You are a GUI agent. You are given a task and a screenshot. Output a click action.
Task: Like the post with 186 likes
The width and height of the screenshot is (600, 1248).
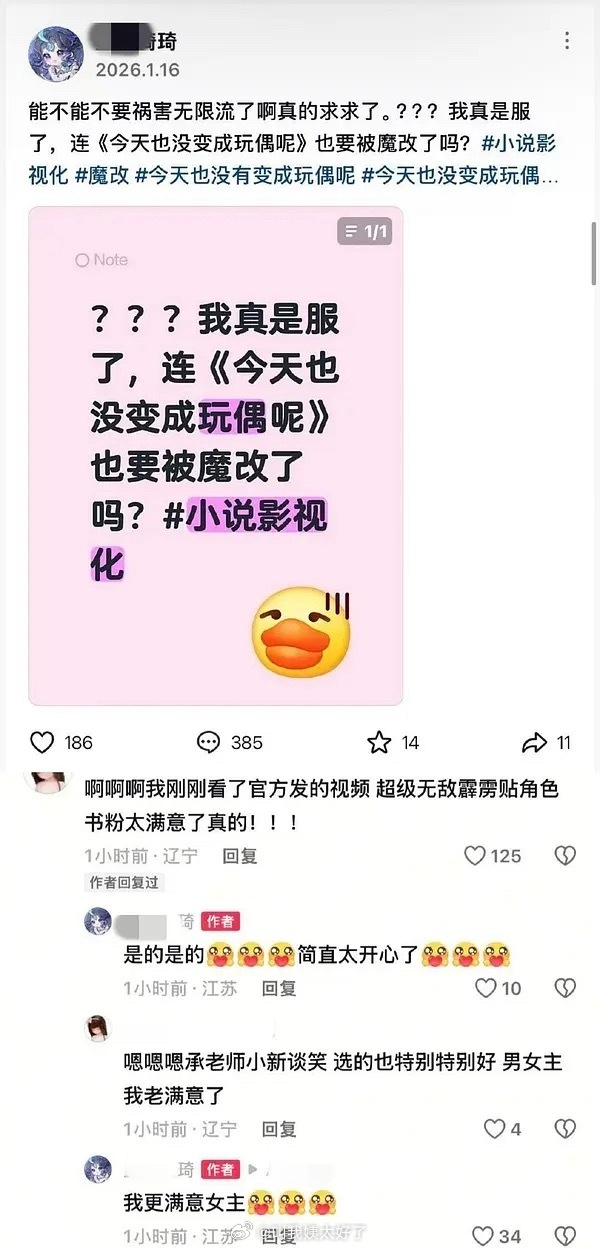tap(43, 742)
